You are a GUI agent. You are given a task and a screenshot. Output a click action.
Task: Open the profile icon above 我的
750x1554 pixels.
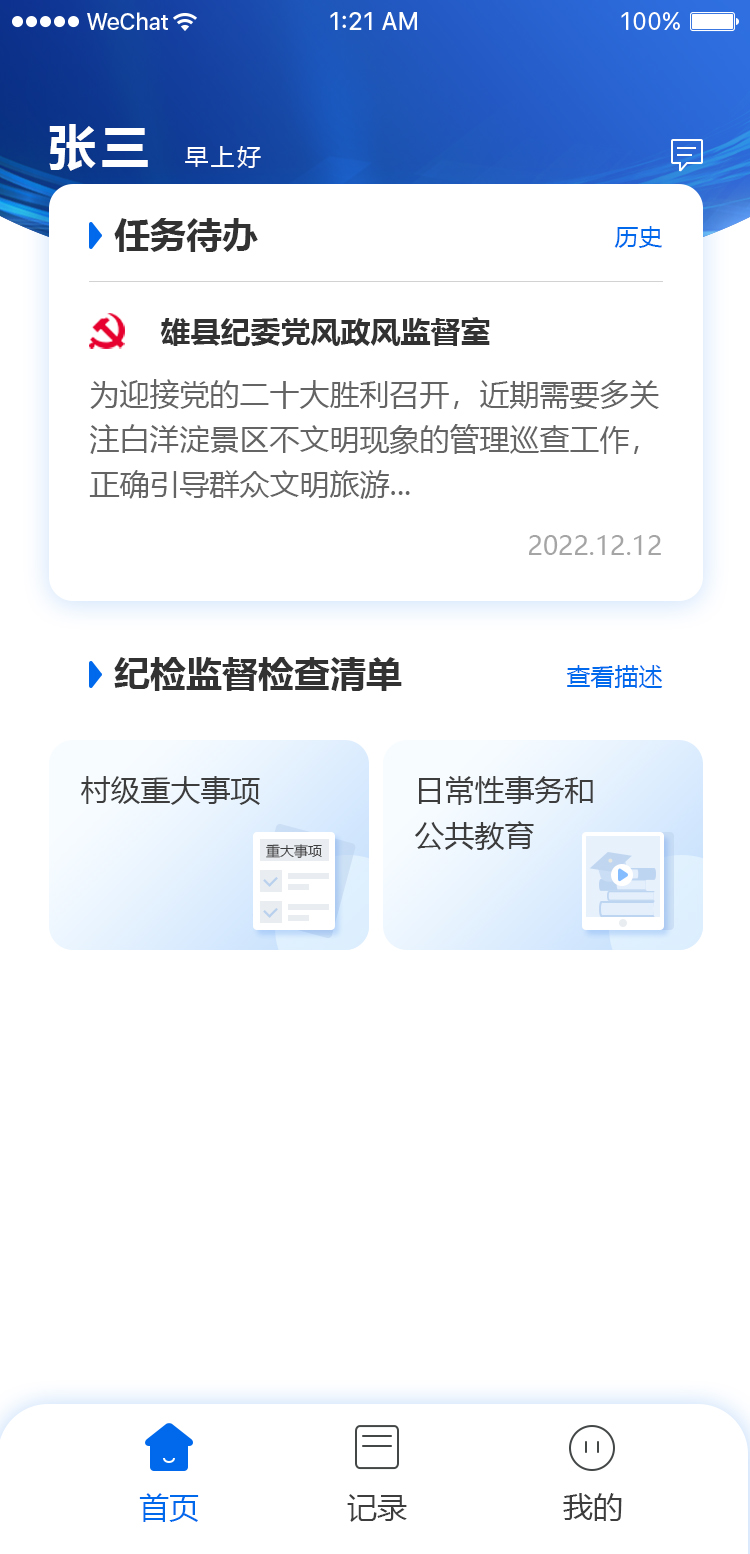pyautogui.click(x=593, y=1447)
